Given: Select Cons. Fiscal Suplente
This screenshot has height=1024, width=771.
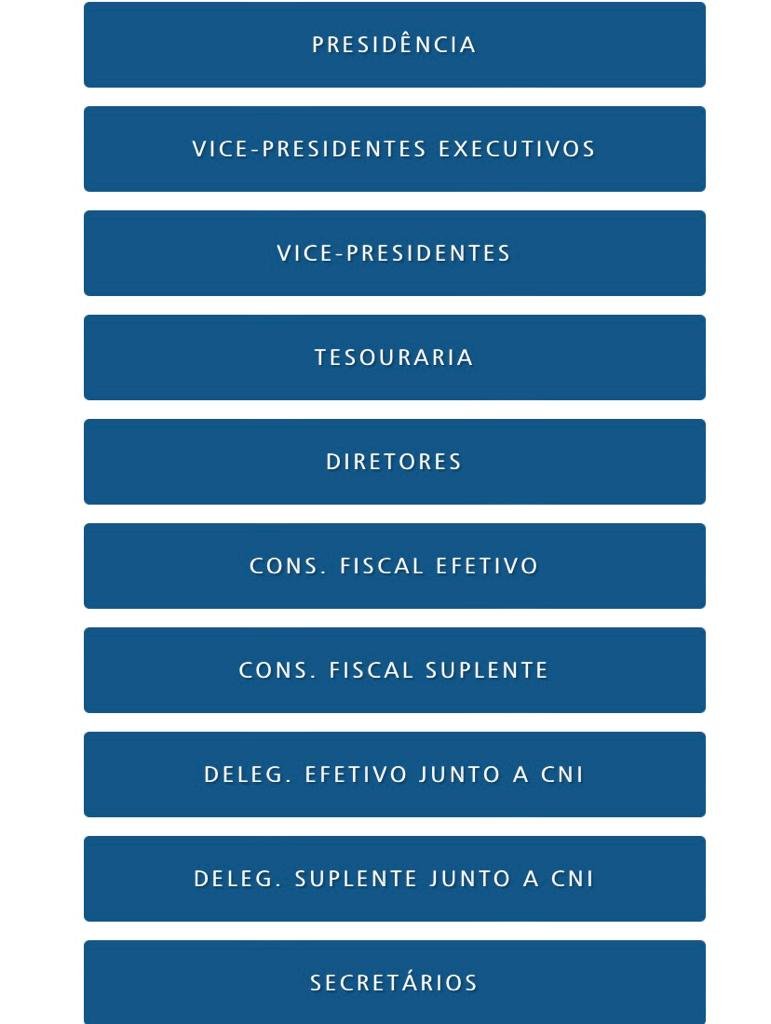Looking at the screenshot, I should [394, 670].
